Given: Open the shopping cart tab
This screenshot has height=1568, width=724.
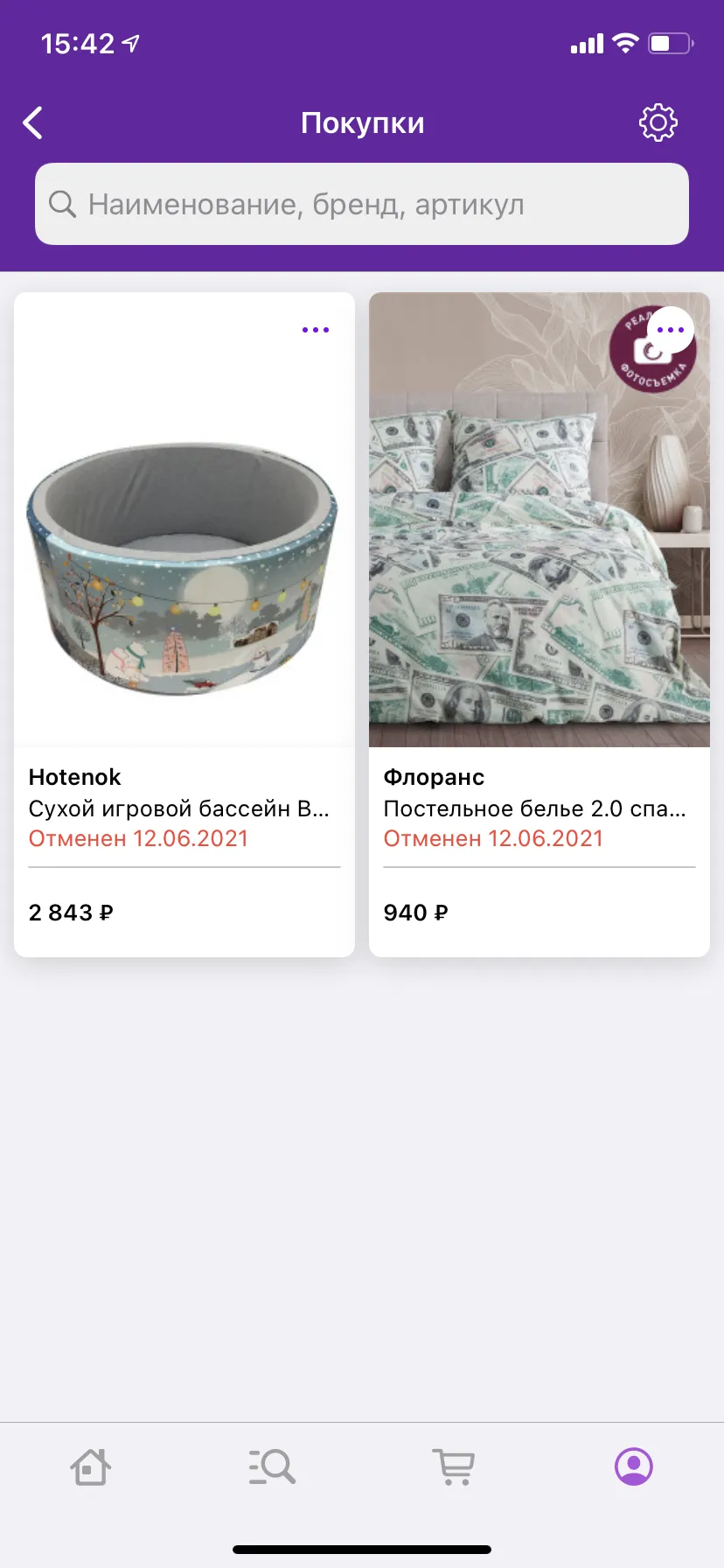Looking at the screenshot, I should pyautogui.click(x=454, y=1467).
